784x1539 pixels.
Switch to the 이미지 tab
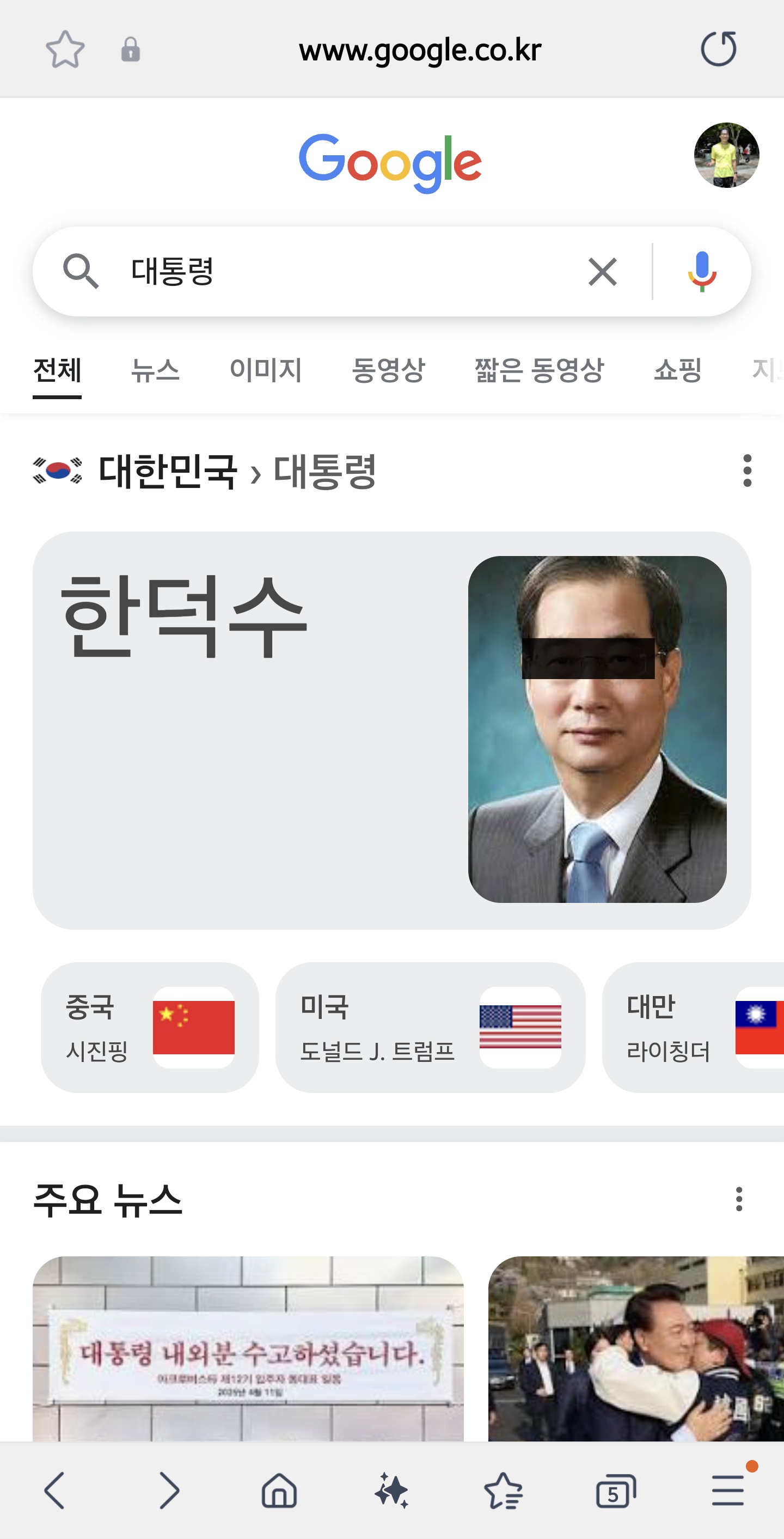pyautogui.click(x=266, y=370)
